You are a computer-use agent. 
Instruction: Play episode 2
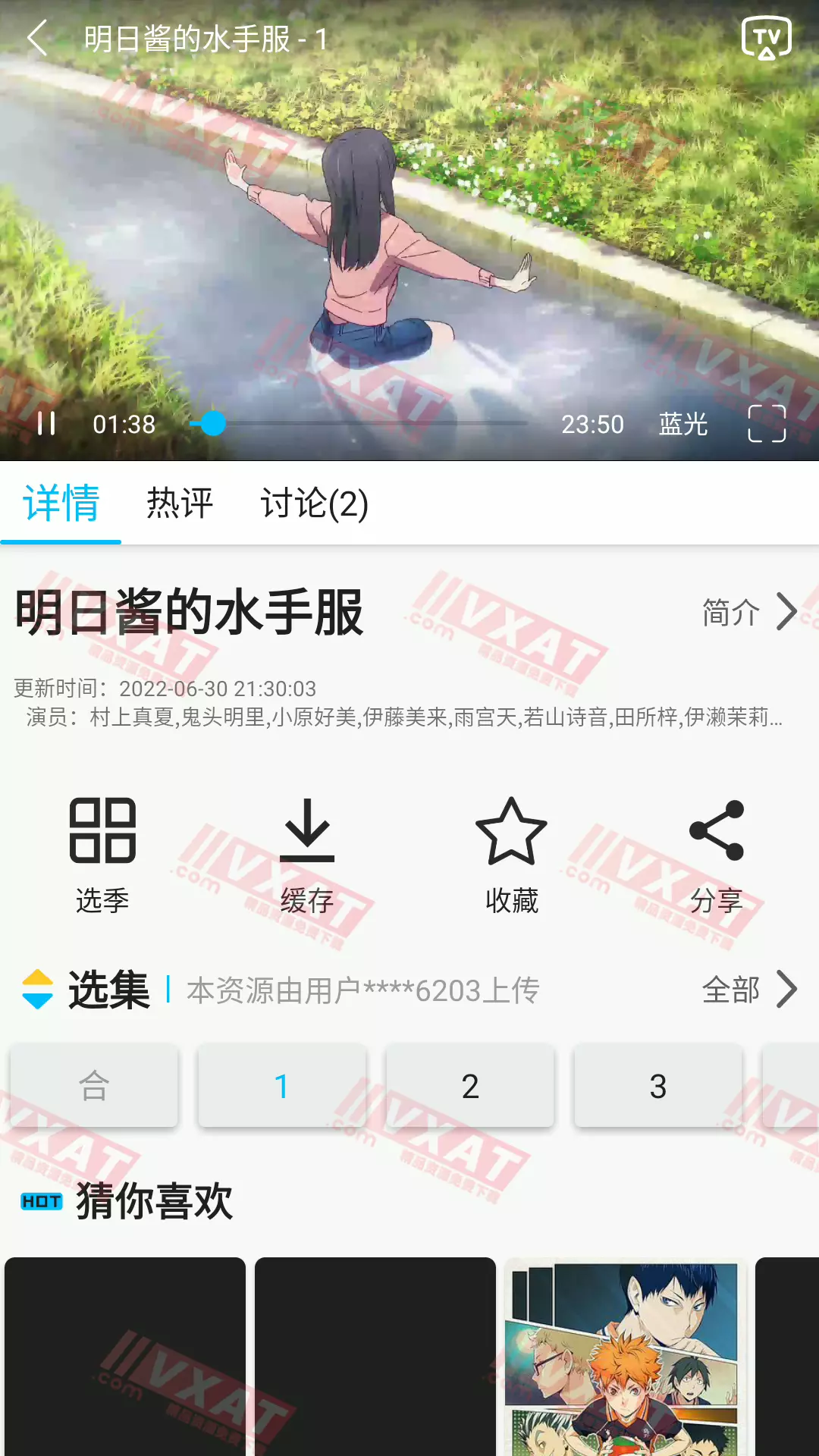tap(470, 1086)
